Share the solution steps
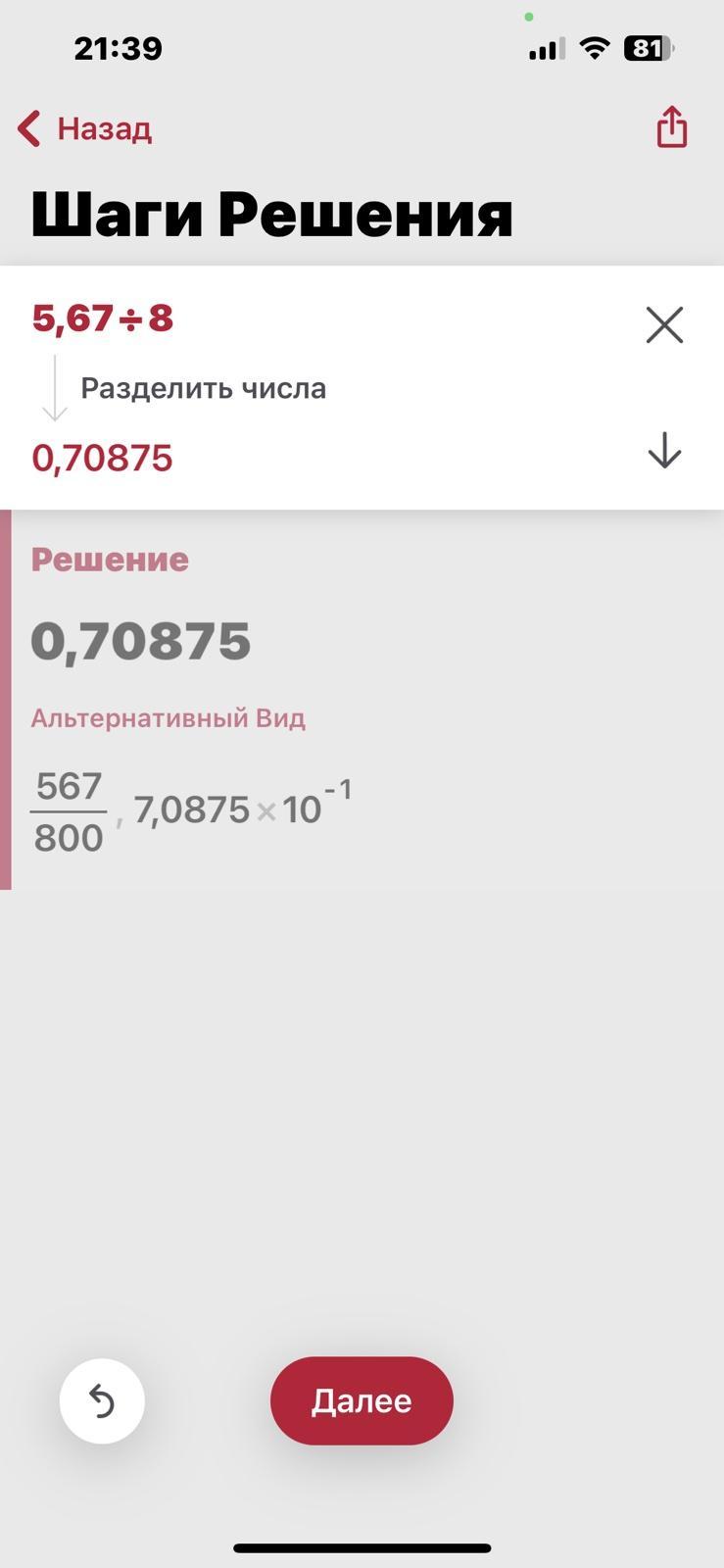Screen dimensions: 724x1568 (672, 127)
